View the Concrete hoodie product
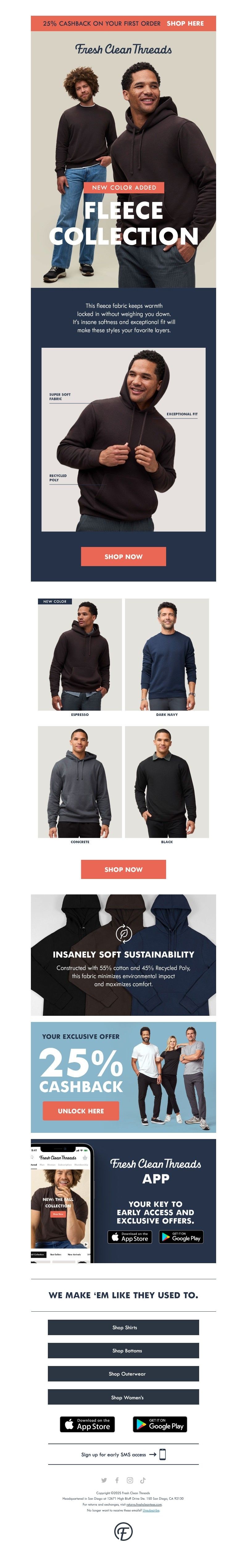This screenshot has width=247, height=1568. click(80, 782)
